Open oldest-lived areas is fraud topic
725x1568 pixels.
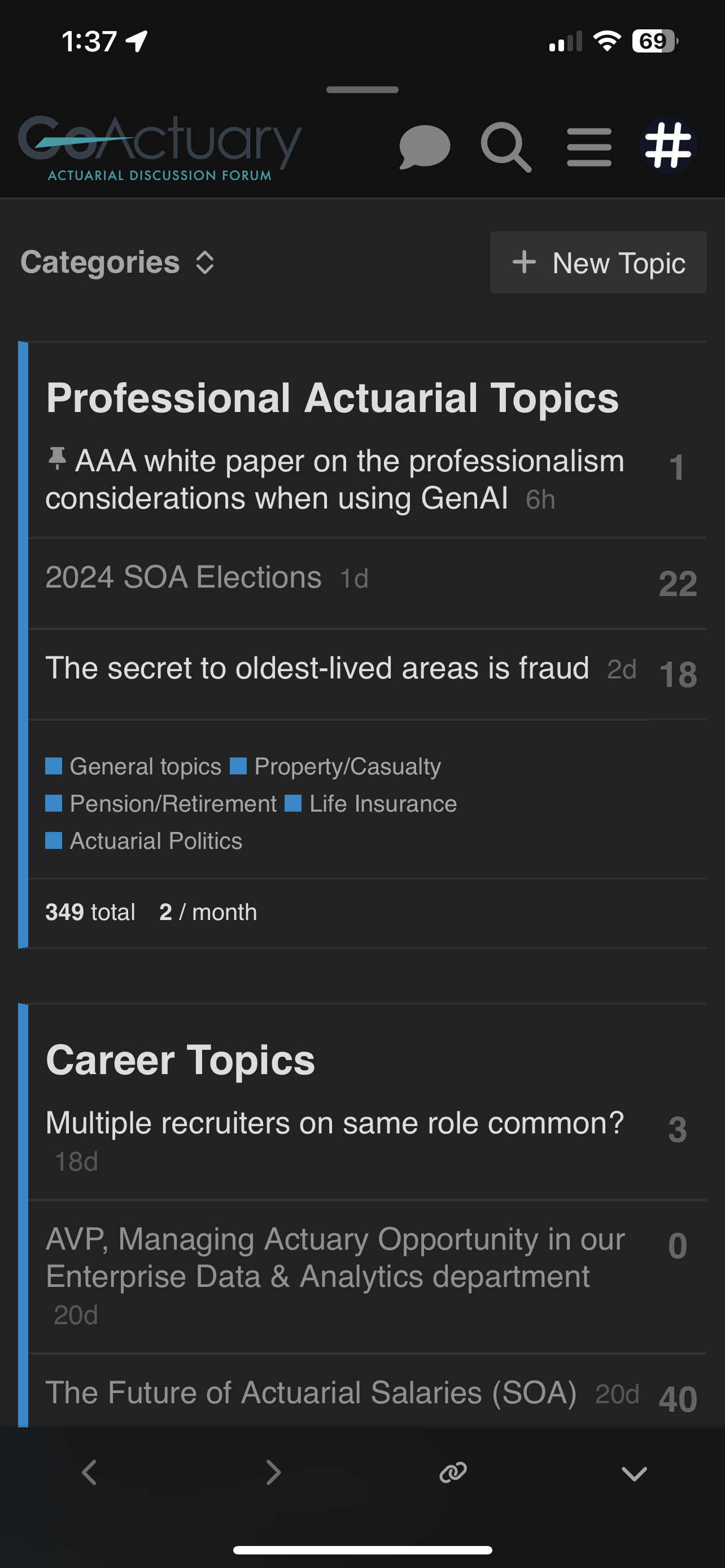click(x=317, y=668)
